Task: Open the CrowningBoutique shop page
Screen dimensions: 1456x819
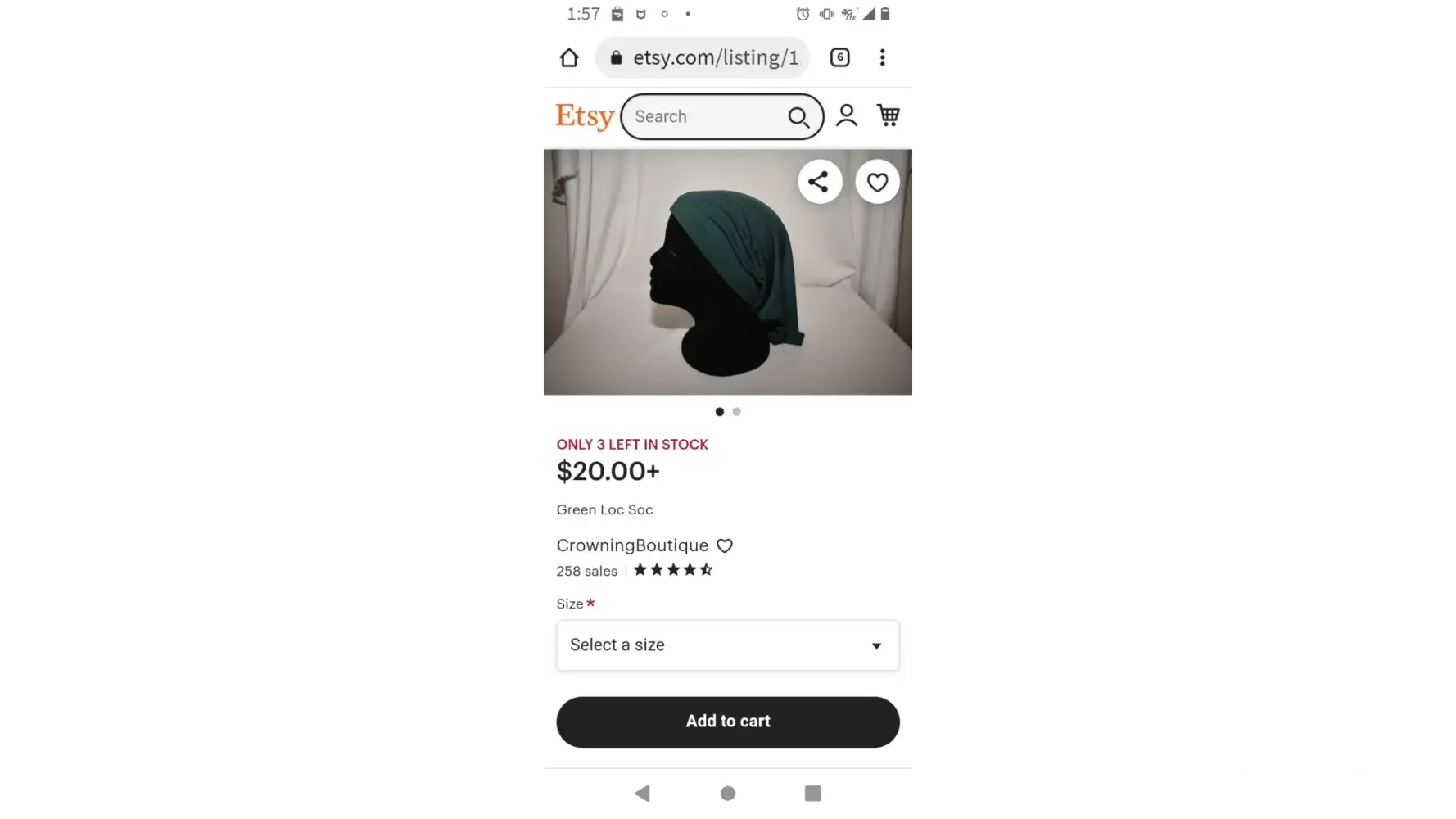Action: coord(631,545)
